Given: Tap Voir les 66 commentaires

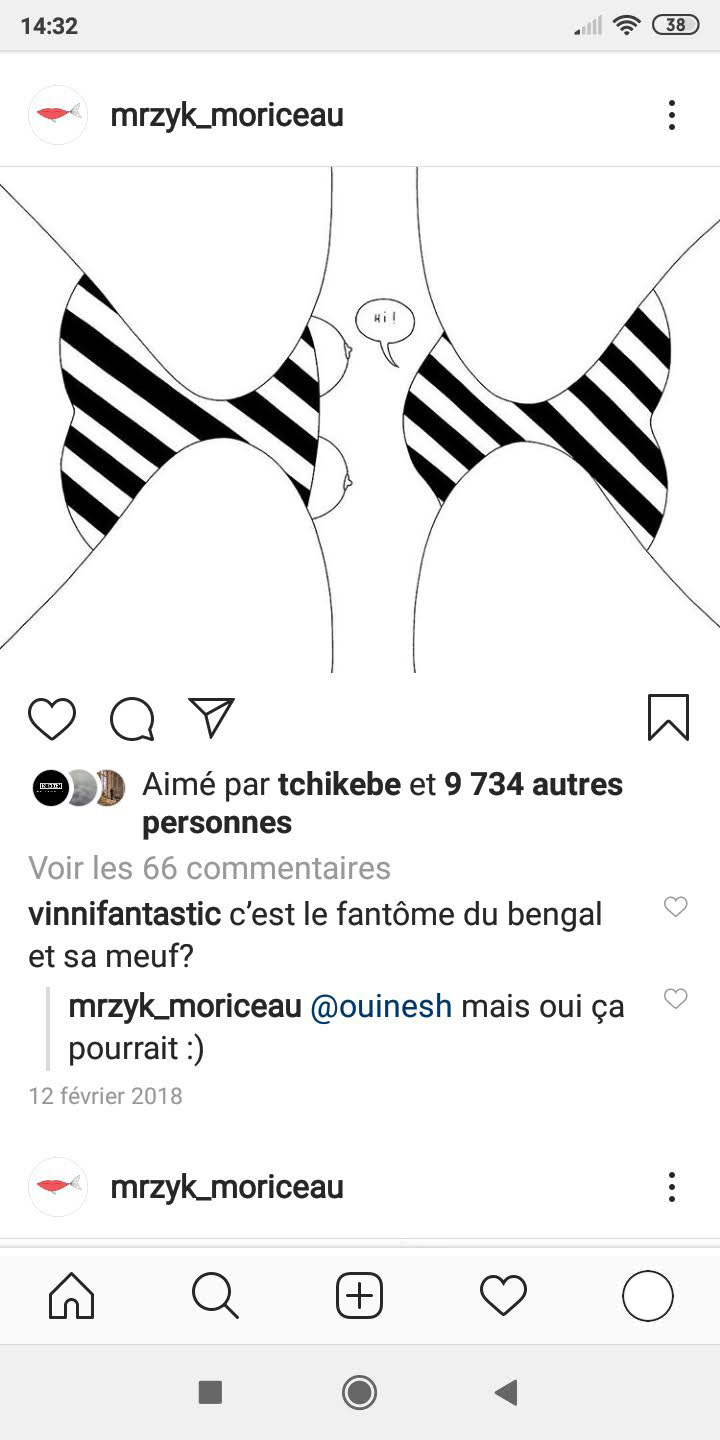Looking at the screenshot, I should pyautogui.click(x=209, y=868).
